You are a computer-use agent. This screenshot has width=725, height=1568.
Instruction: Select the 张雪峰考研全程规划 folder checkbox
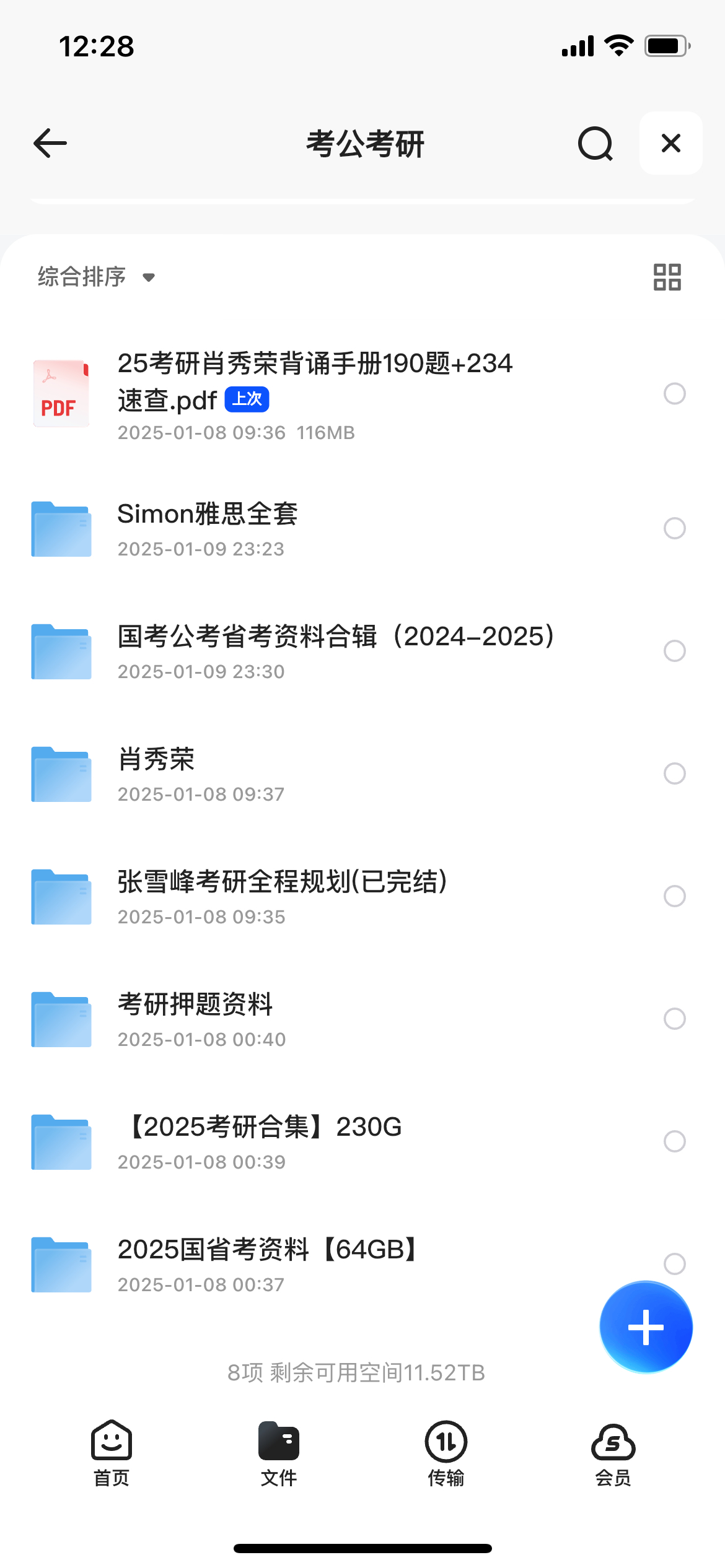click(674, 896)
